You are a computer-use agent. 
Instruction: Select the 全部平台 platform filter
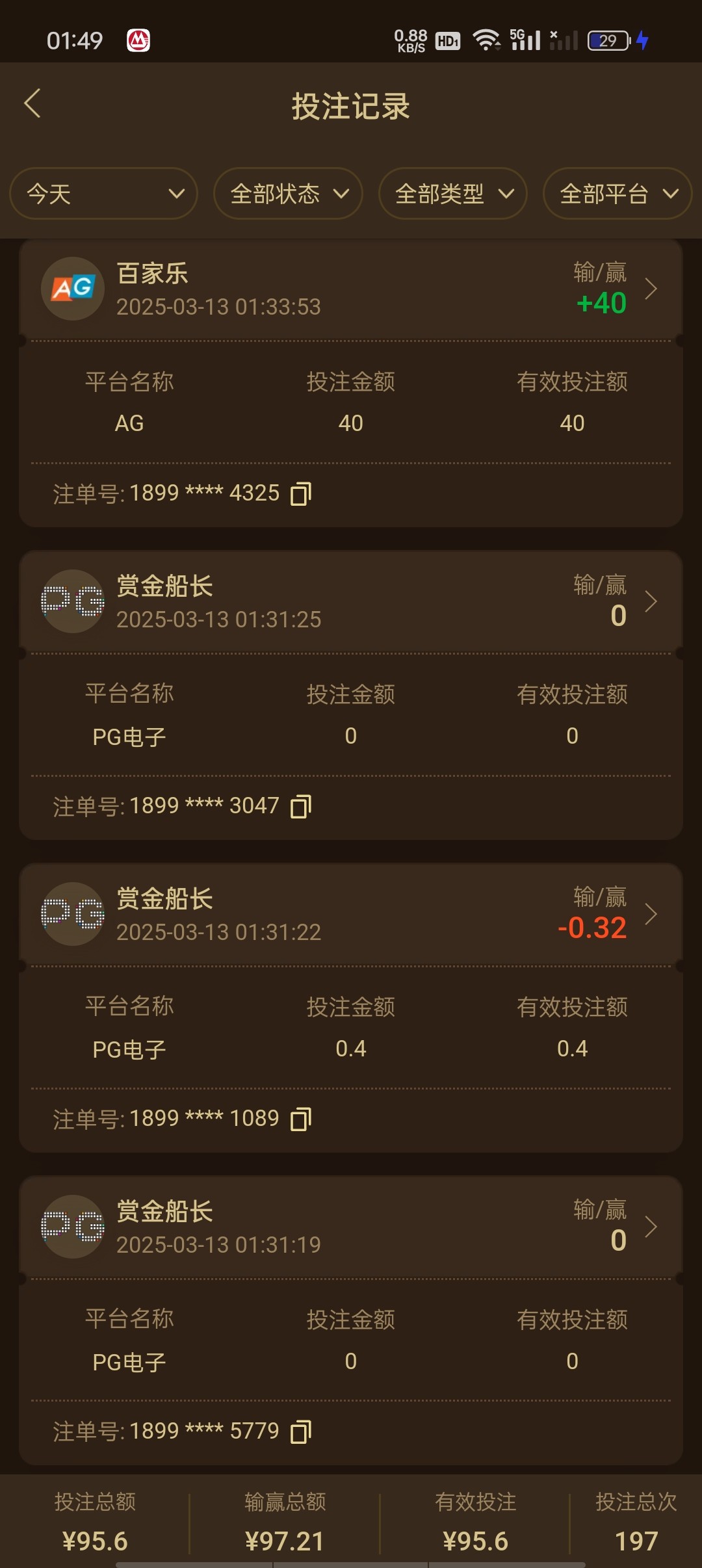coord(617,194)
